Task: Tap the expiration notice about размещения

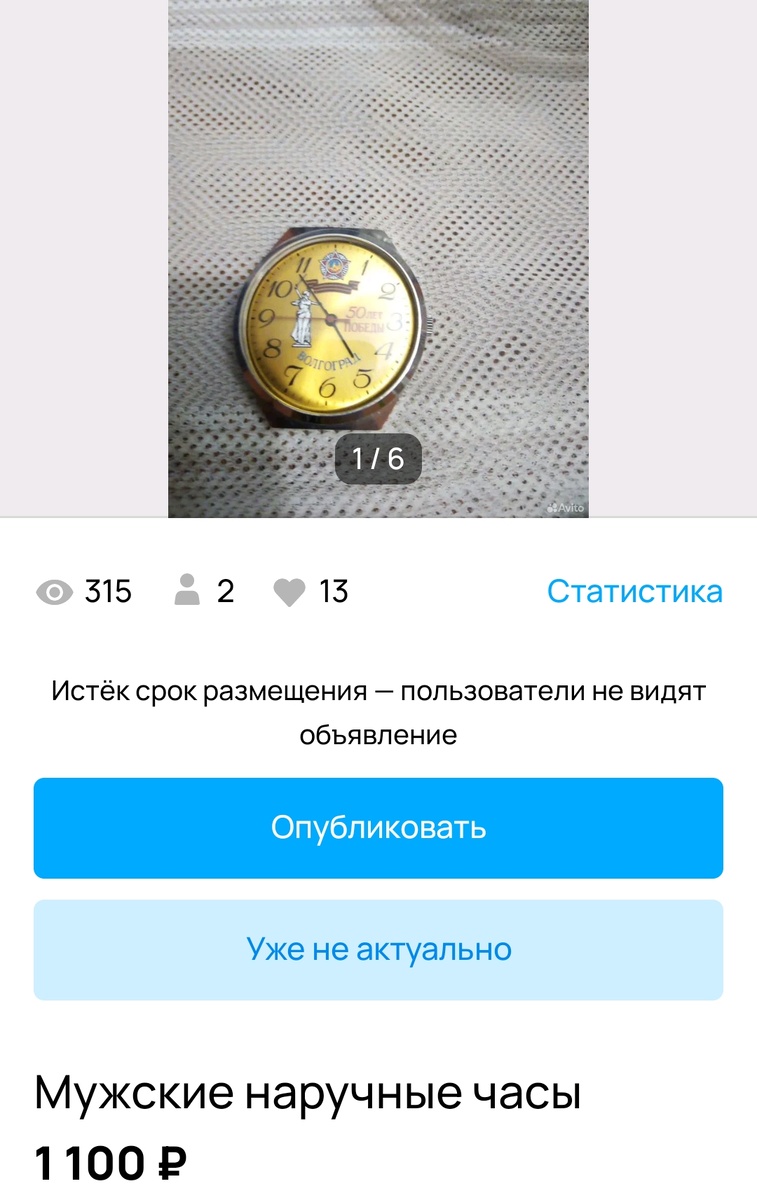Action: pos(378,710)
